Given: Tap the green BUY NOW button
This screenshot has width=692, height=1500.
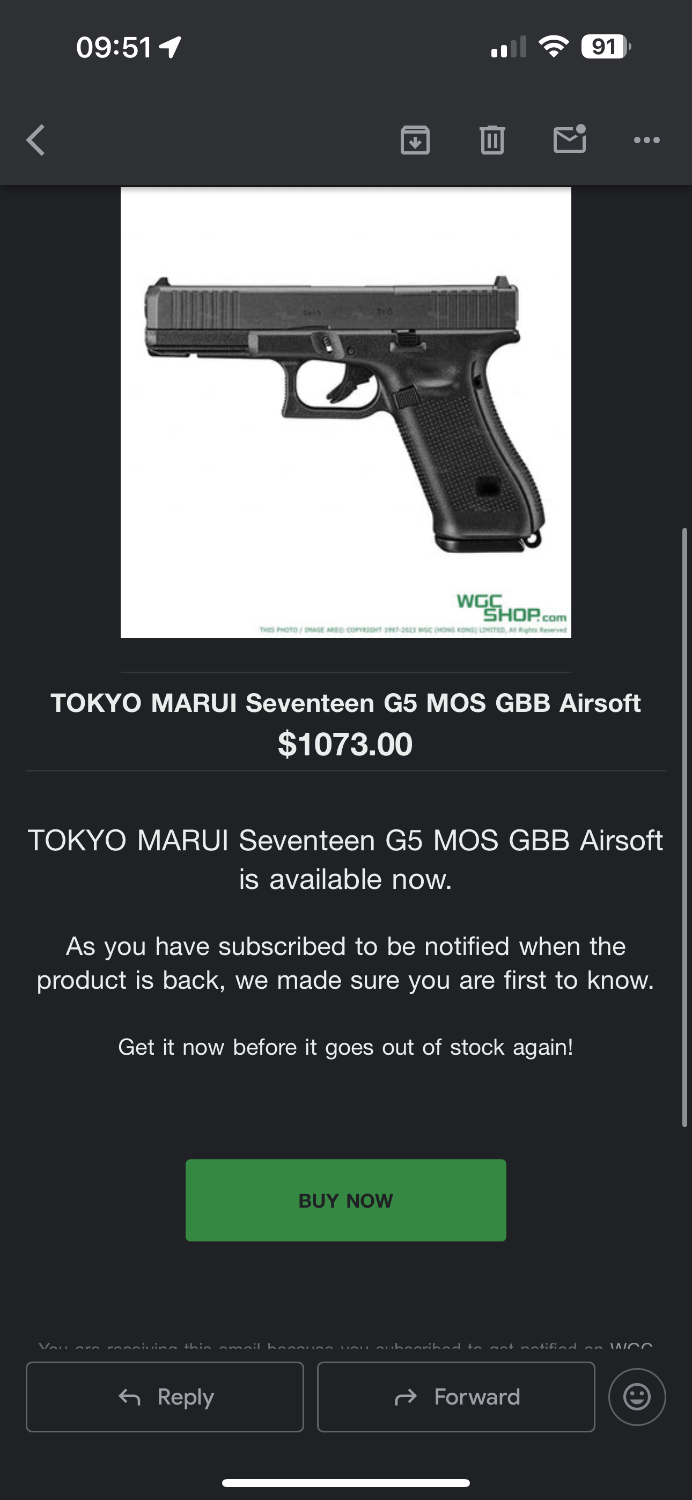Looking at the screenshot, I should pyautogui.click(x=346, y=1200).
